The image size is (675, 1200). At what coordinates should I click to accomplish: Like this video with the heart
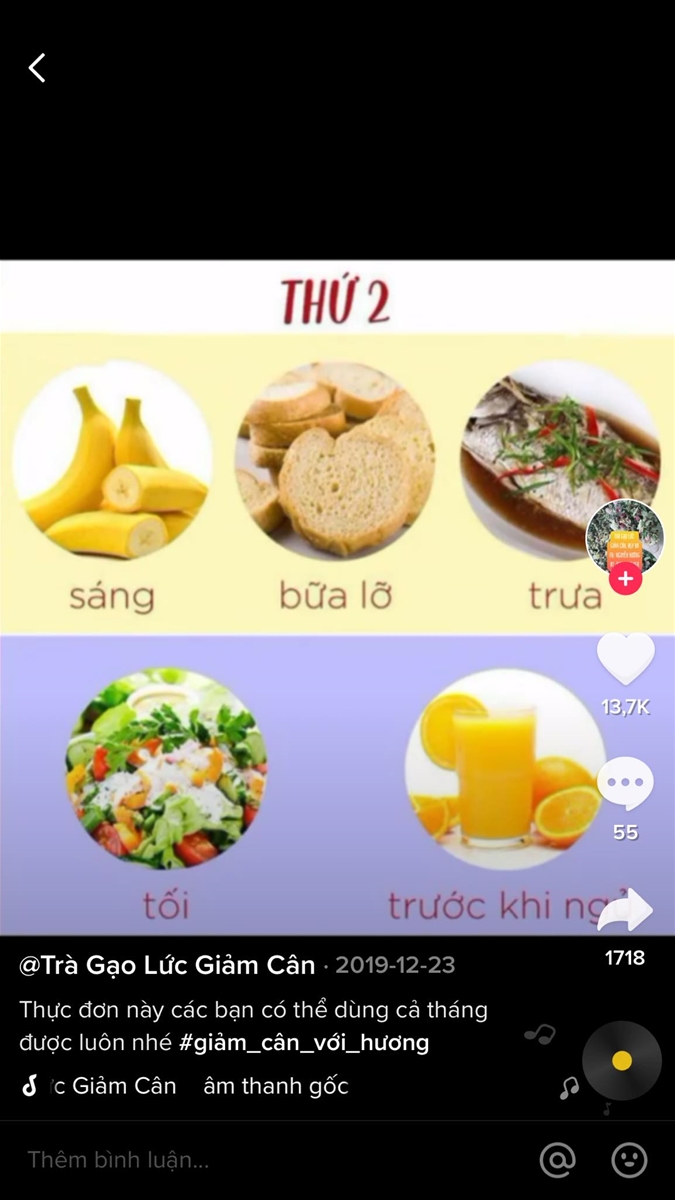[x=625, y=659]
